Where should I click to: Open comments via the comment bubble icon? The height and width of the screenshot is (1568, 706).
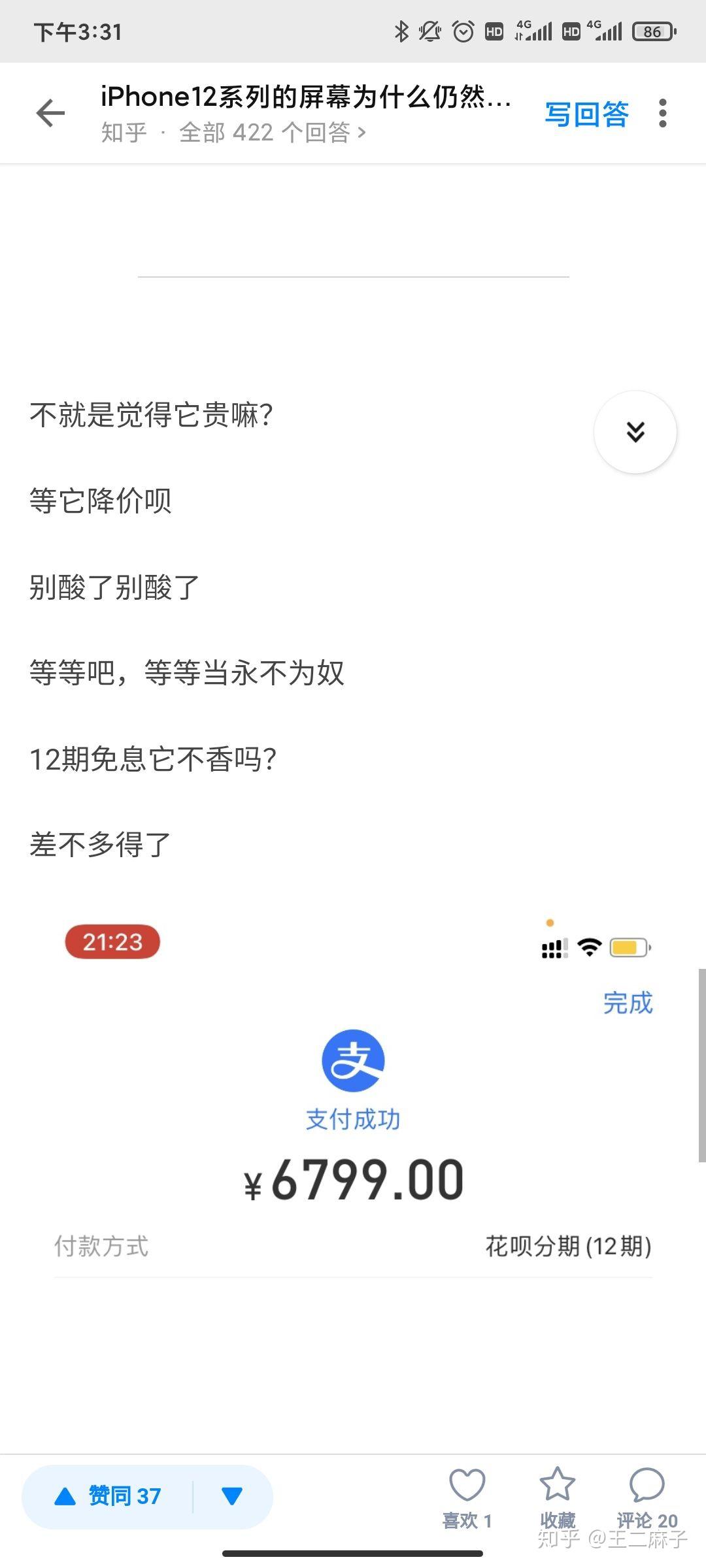(647, 1482)
